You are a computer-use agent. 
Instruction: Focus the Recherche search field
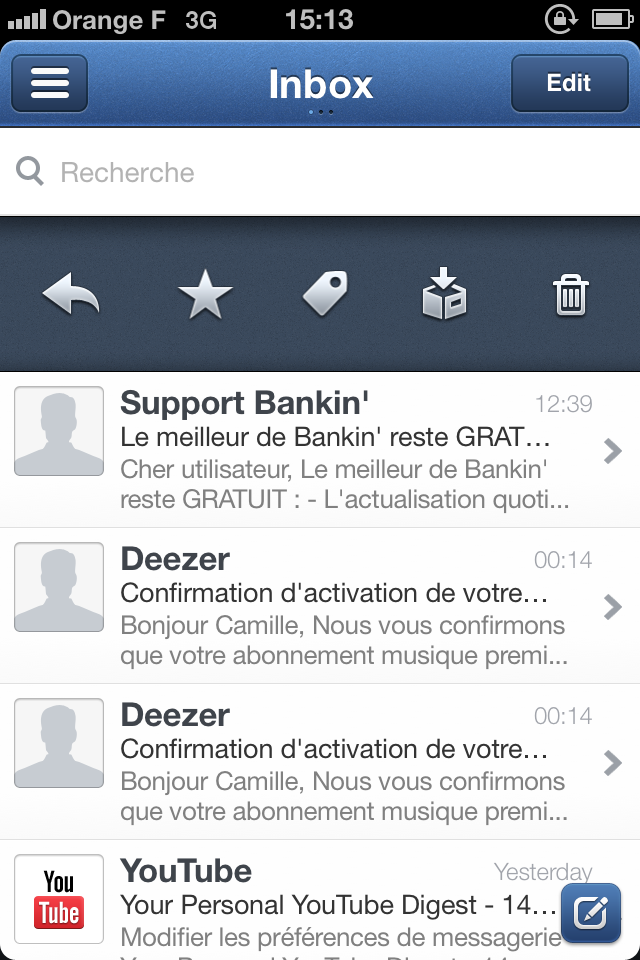[x=320, y=172]
